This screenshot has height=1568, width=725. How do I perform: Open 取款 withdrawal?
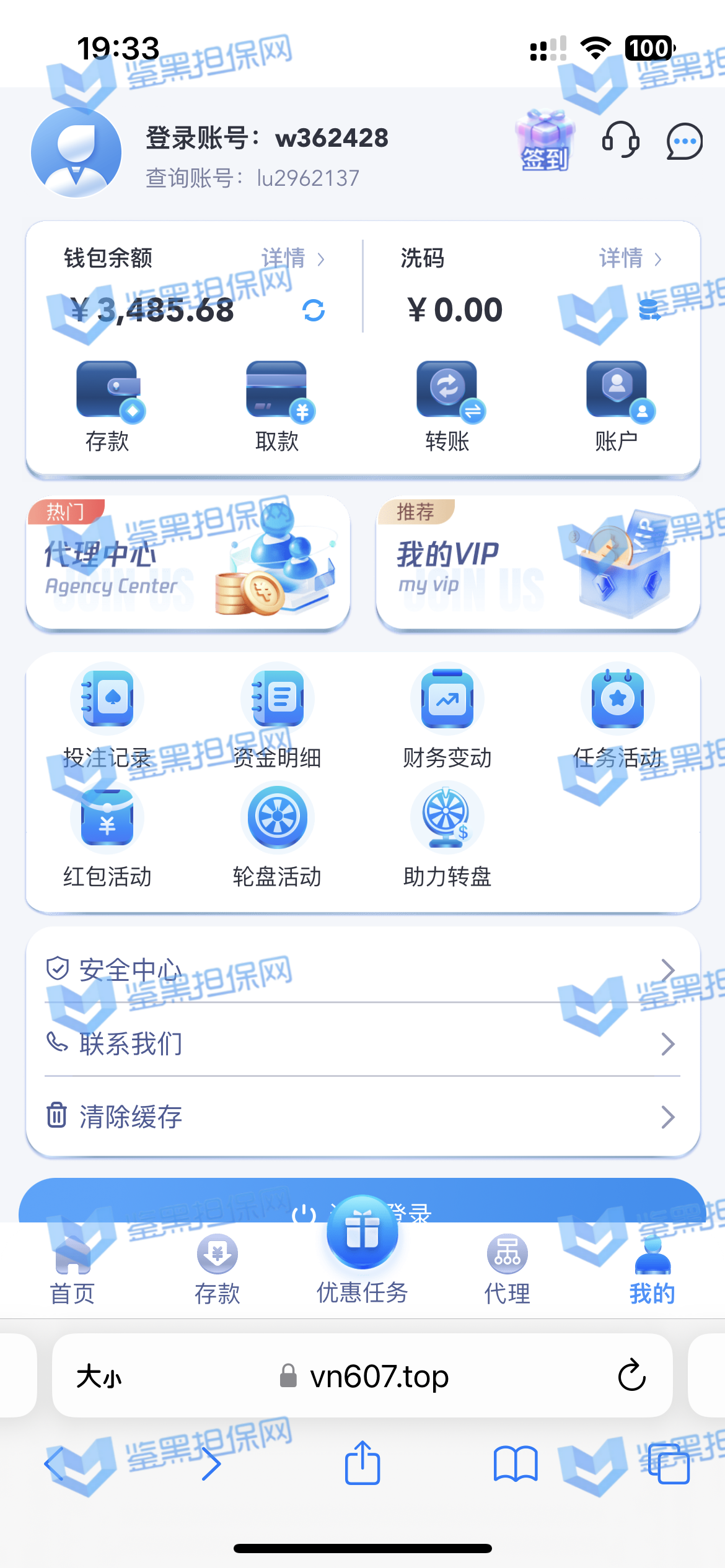pyautogui.click(x=277, y=406)
